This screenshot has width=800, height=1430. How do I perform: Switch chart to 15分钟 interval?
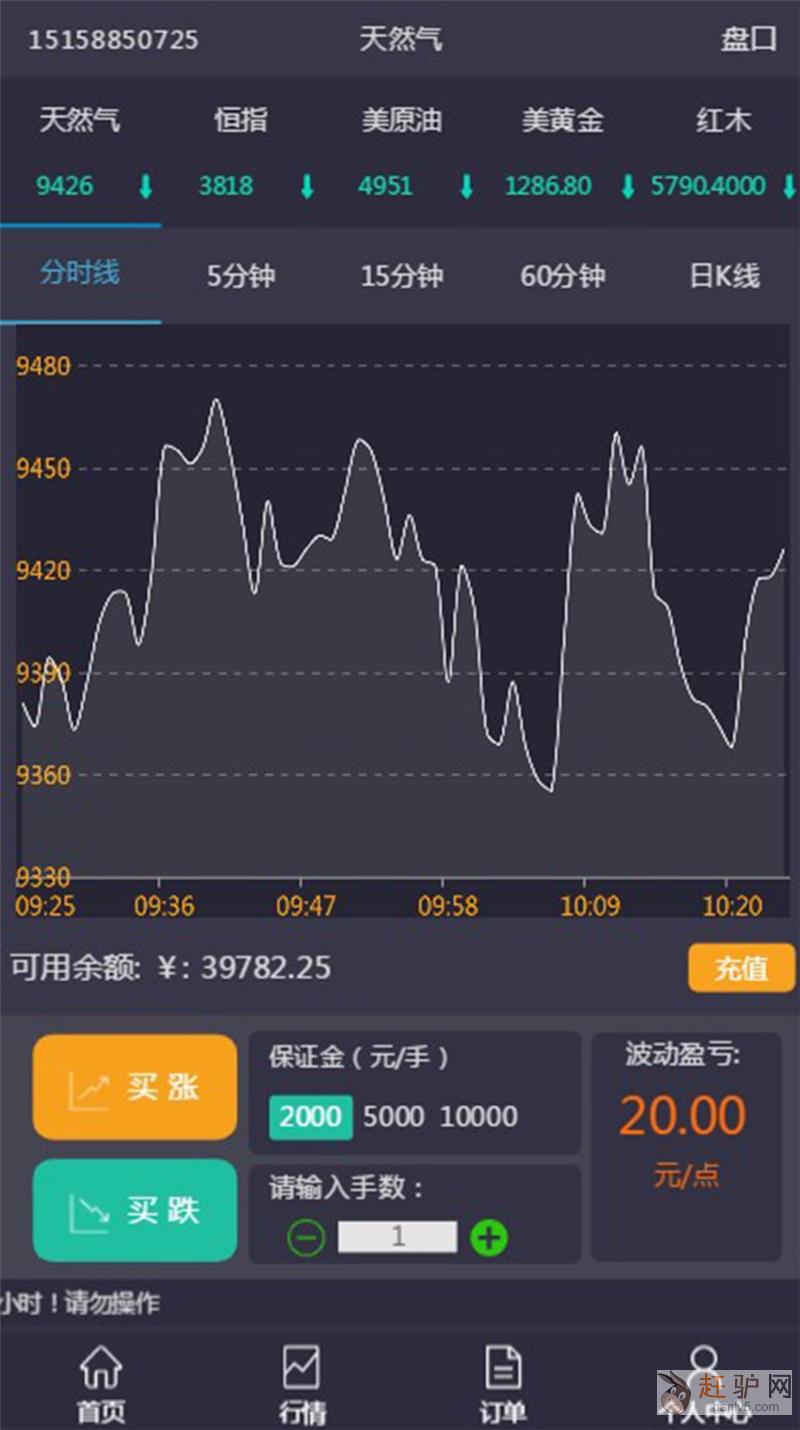tap(401, 275)
